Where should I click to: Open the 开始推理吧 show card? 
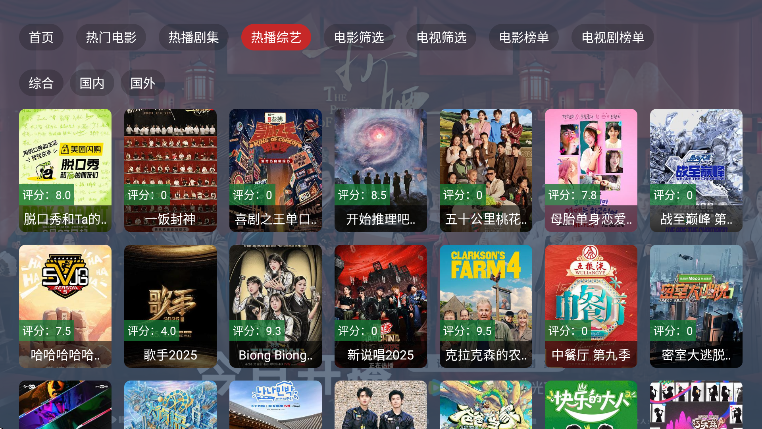(380, 170)
